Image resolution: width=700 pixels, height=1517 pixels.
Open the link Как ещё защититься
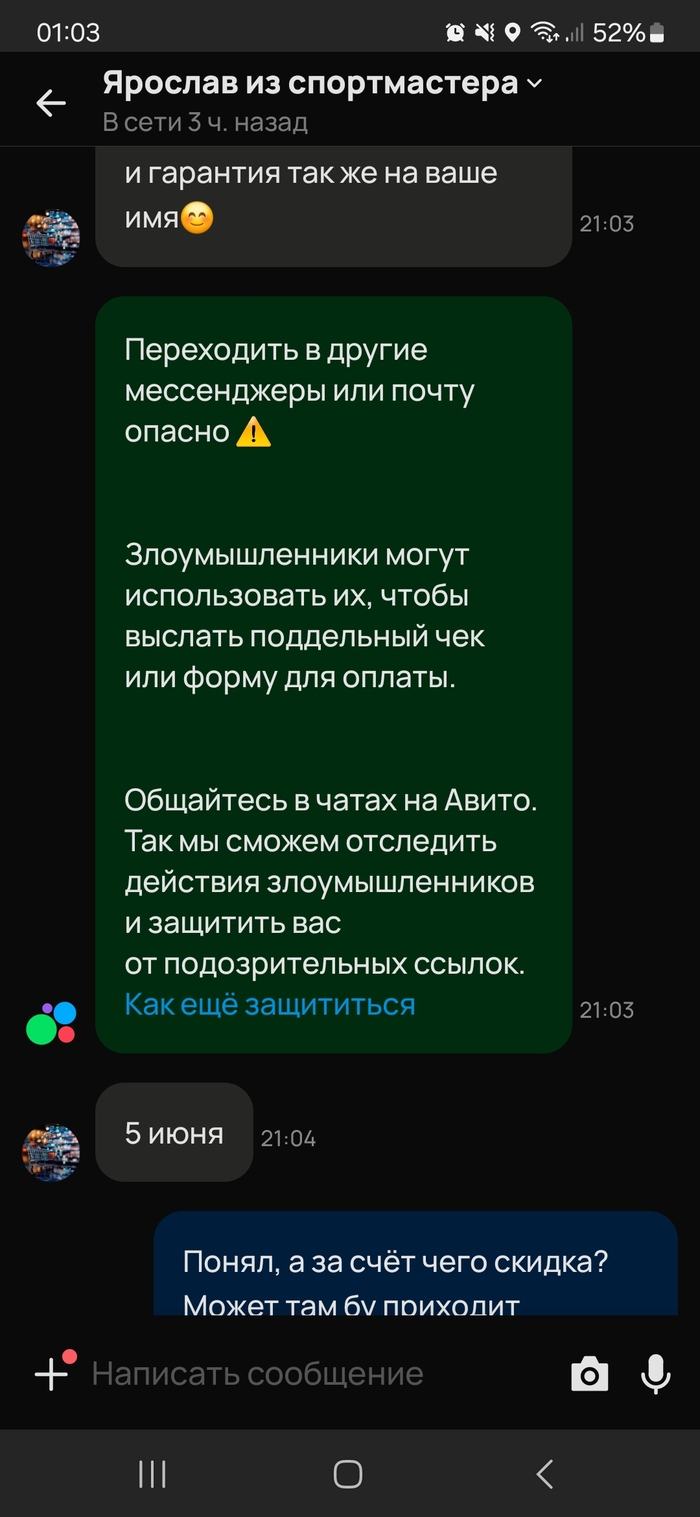coord(269,1004)
